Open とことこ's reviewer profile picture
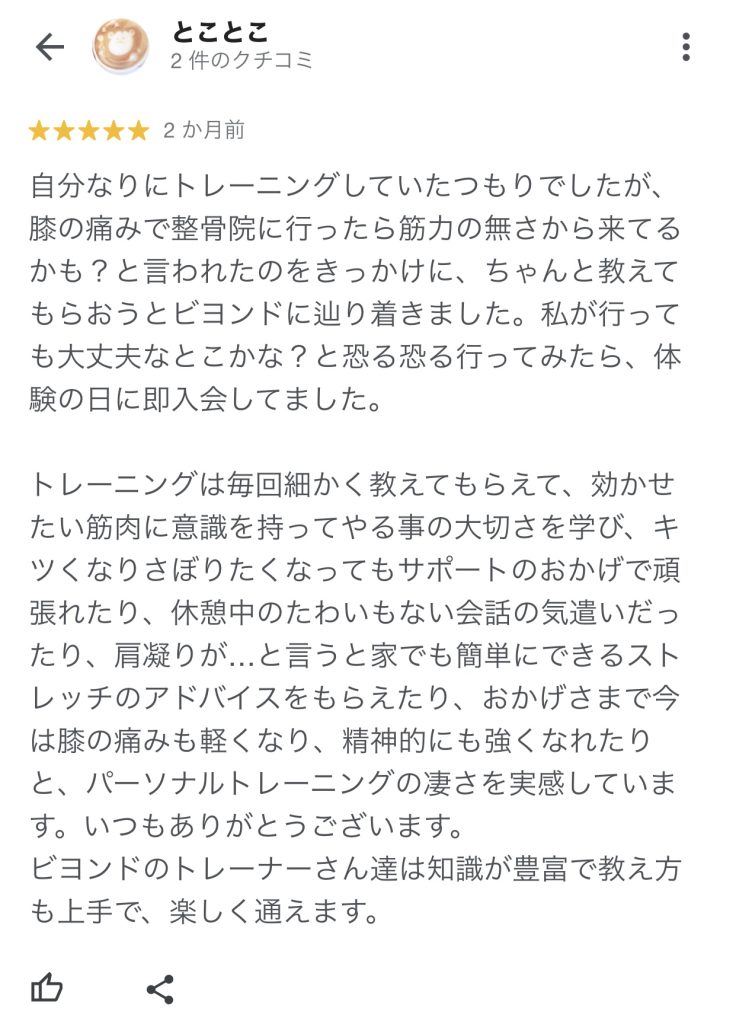The width and height of the screenshot is (736, 1024). (x=121, y=47)
